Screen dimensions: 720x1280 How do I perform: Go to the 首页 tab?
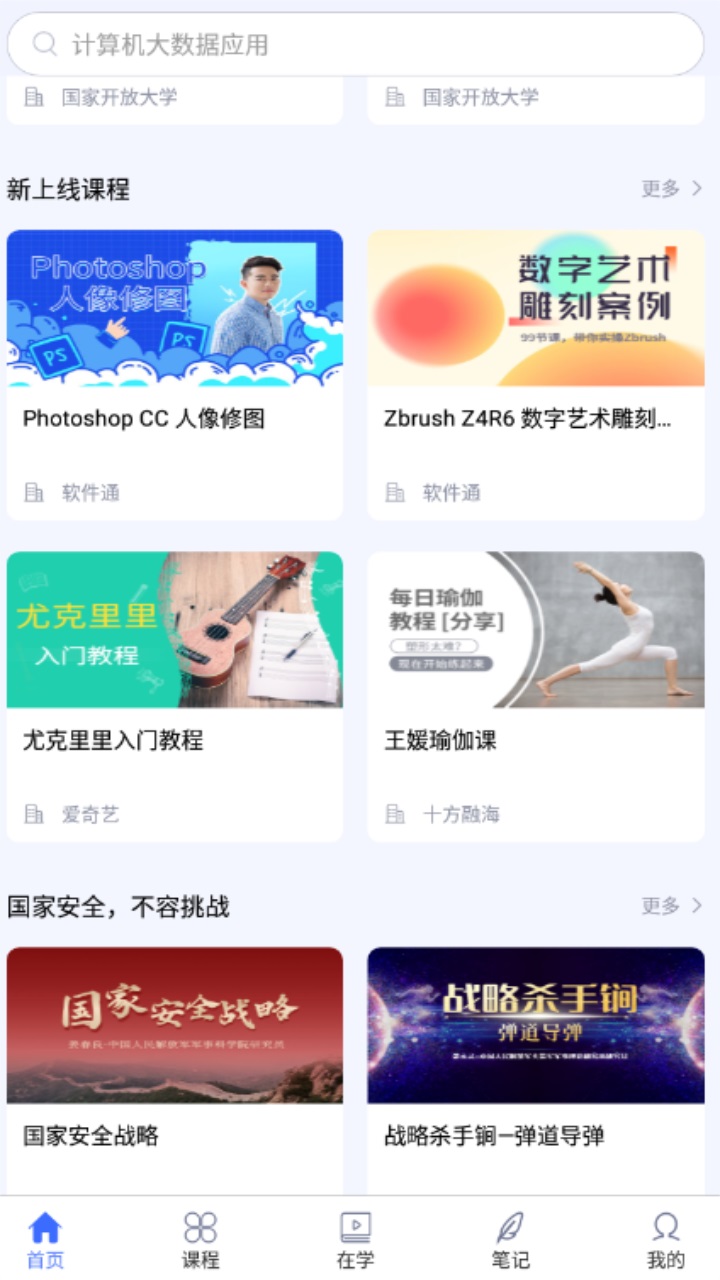coord(45,1240)
